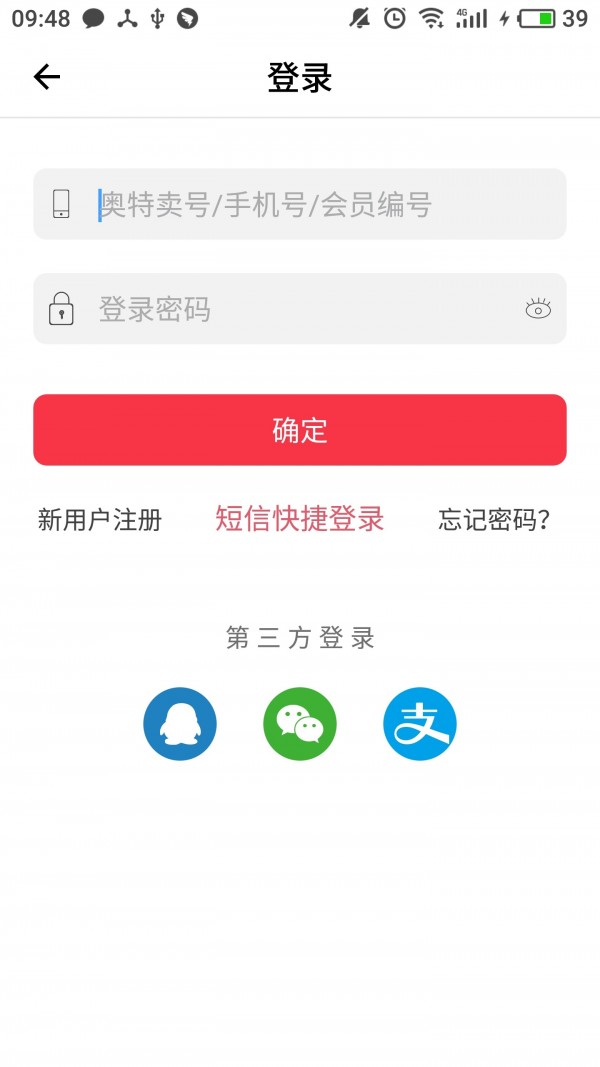The image size is (600, 1067).
Task: Open 新用户注册 to create an account
Action: (100, 520)
